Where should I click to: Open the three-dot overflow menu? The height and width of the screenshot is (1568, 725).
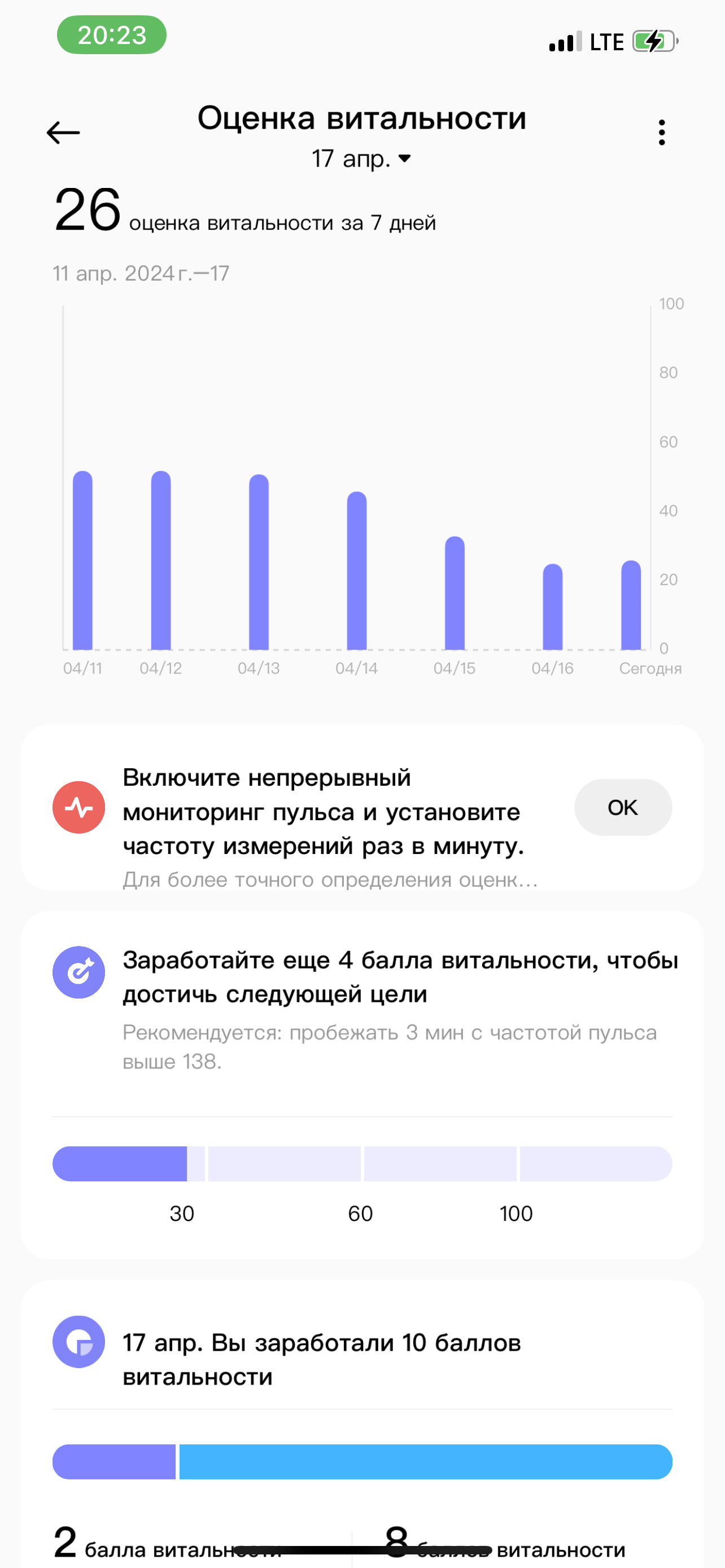click(661, 132)
